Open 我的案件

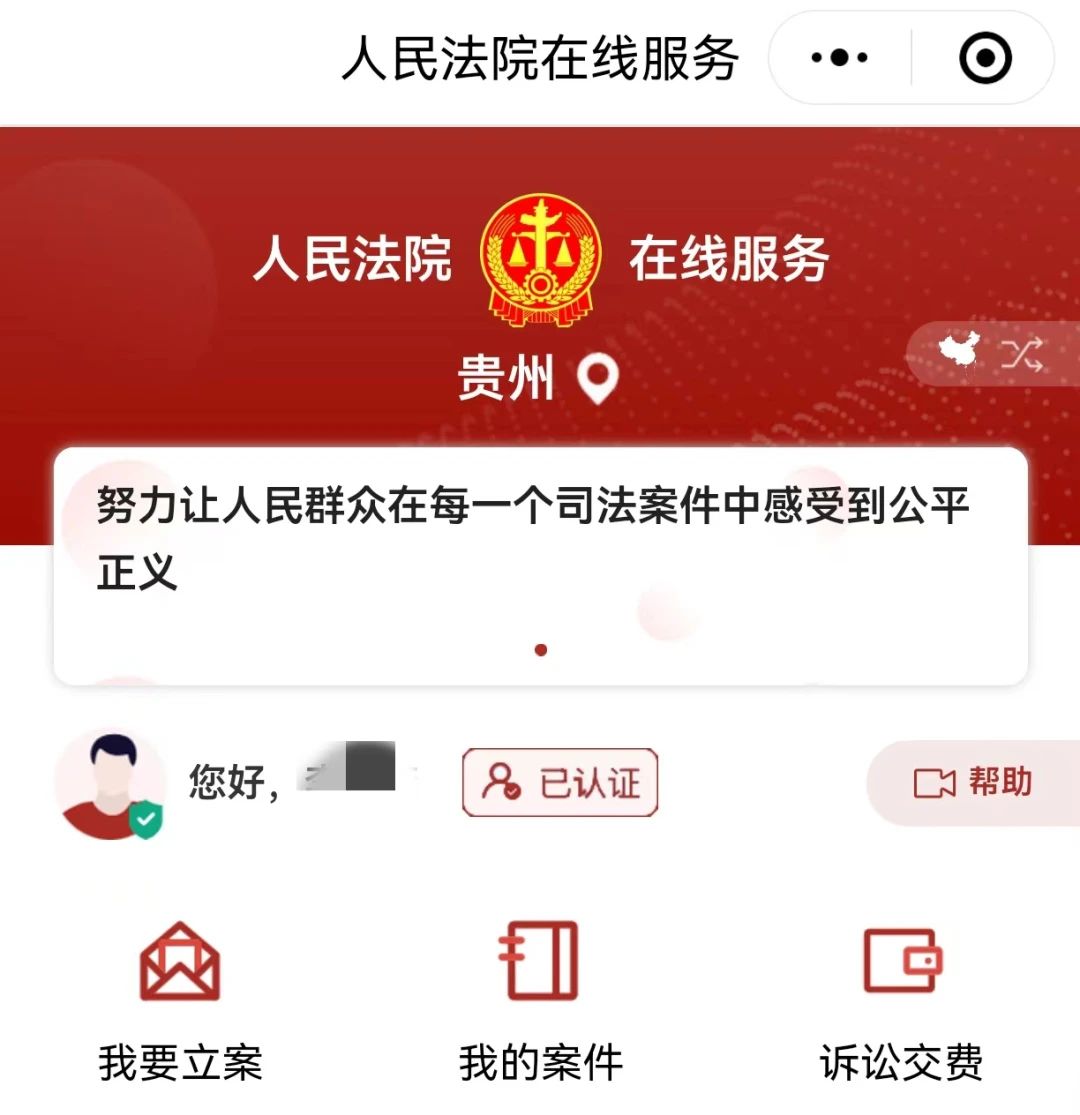(x=540, y=1000)
